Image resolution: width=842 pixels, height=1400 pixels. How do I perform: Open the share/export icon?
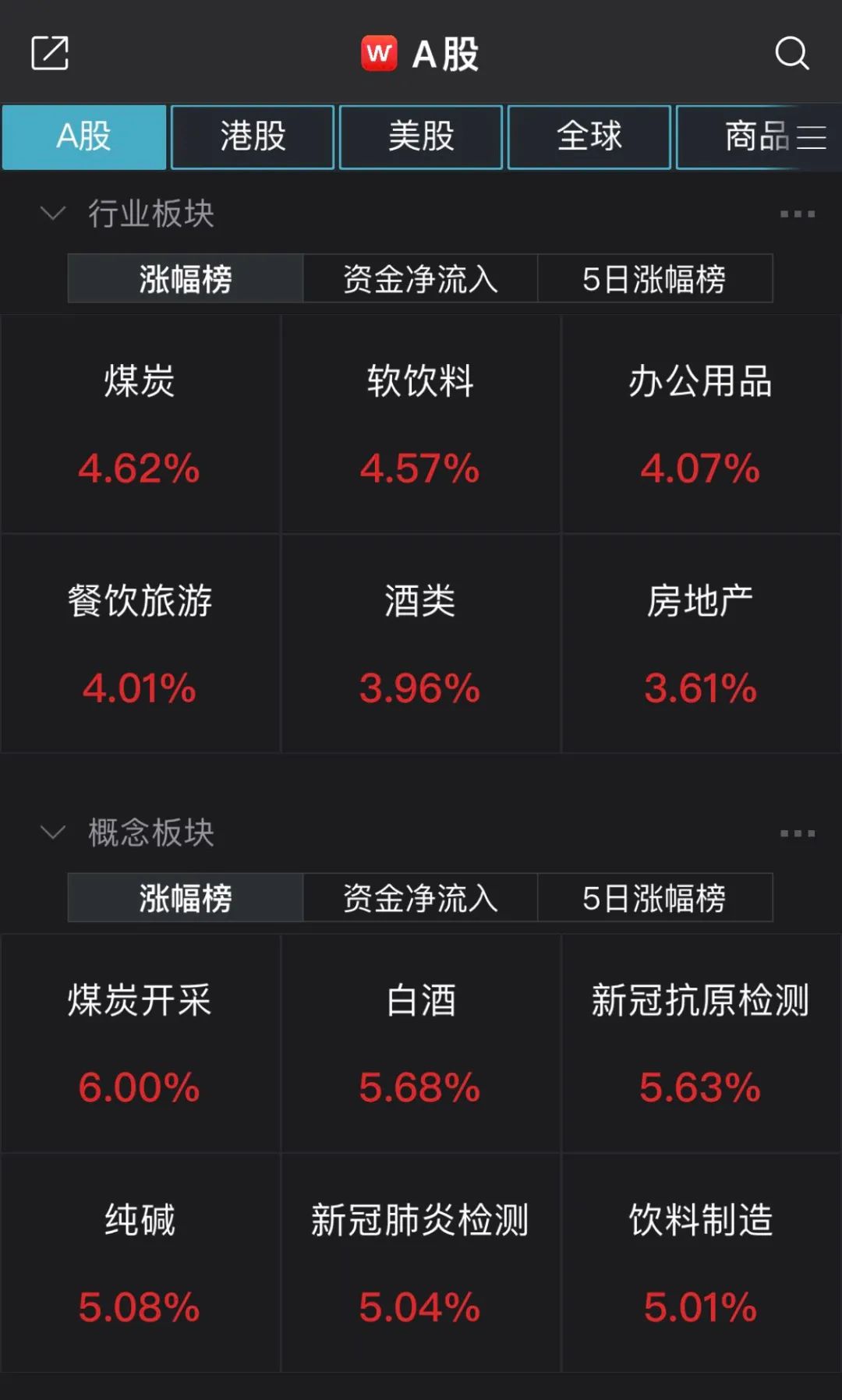[50, 53]
